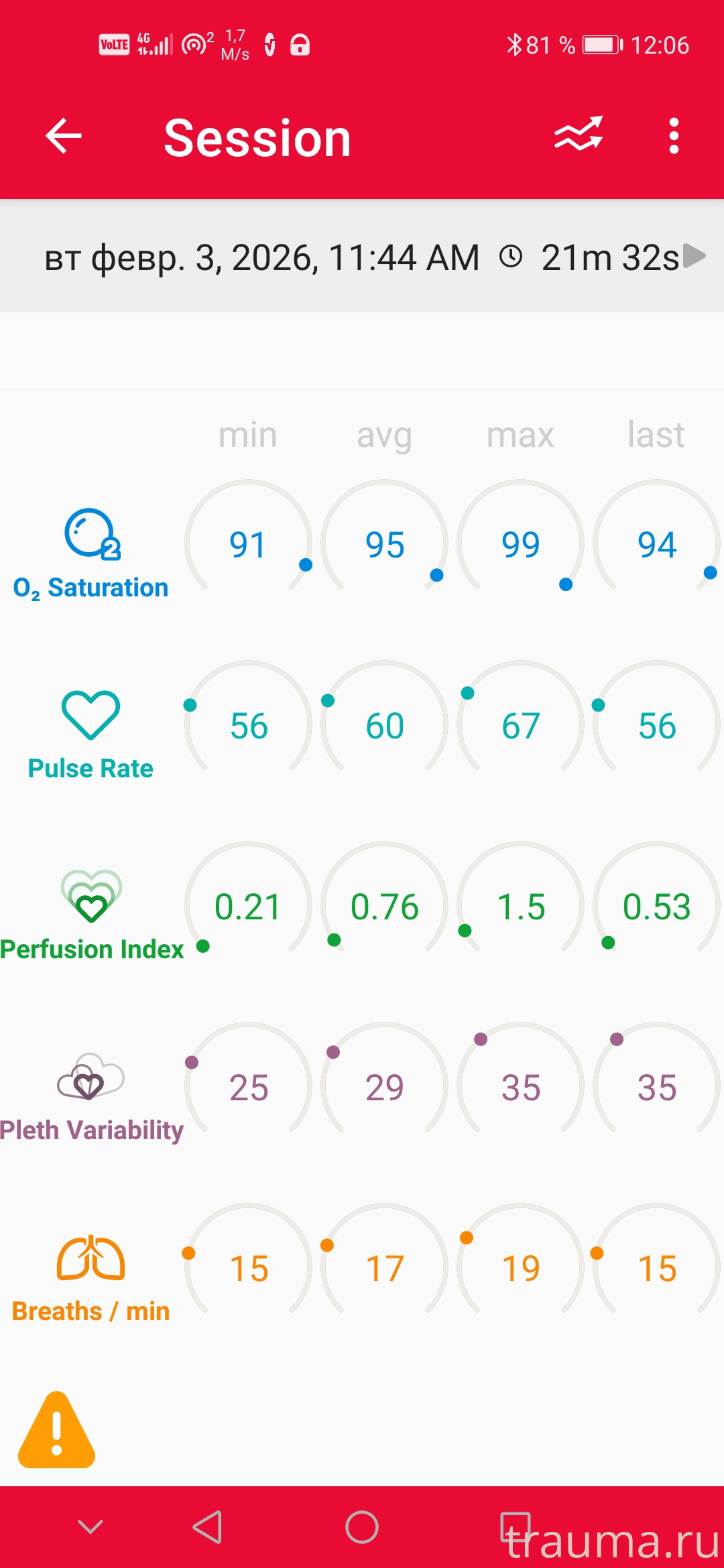
Task: Tap the system home button
Action: (362, 1527)
